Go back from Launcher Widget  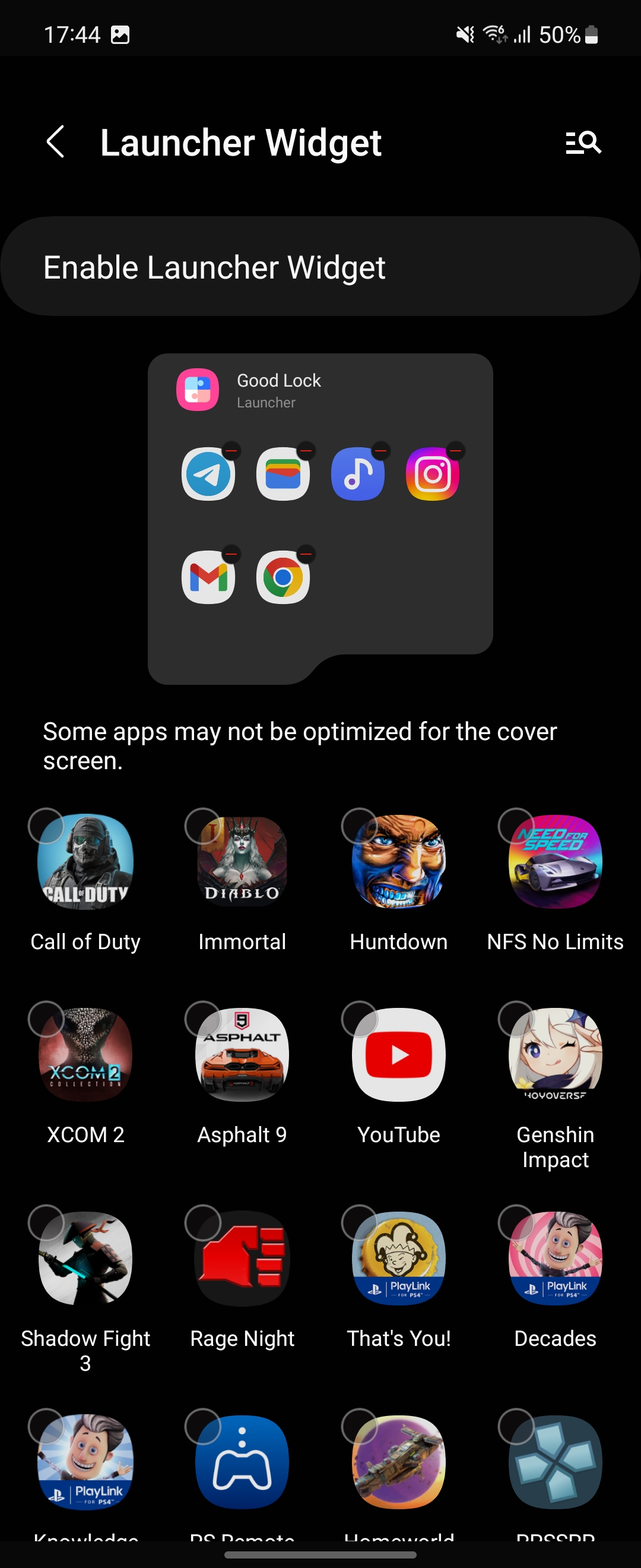click(x=56, y=143)
